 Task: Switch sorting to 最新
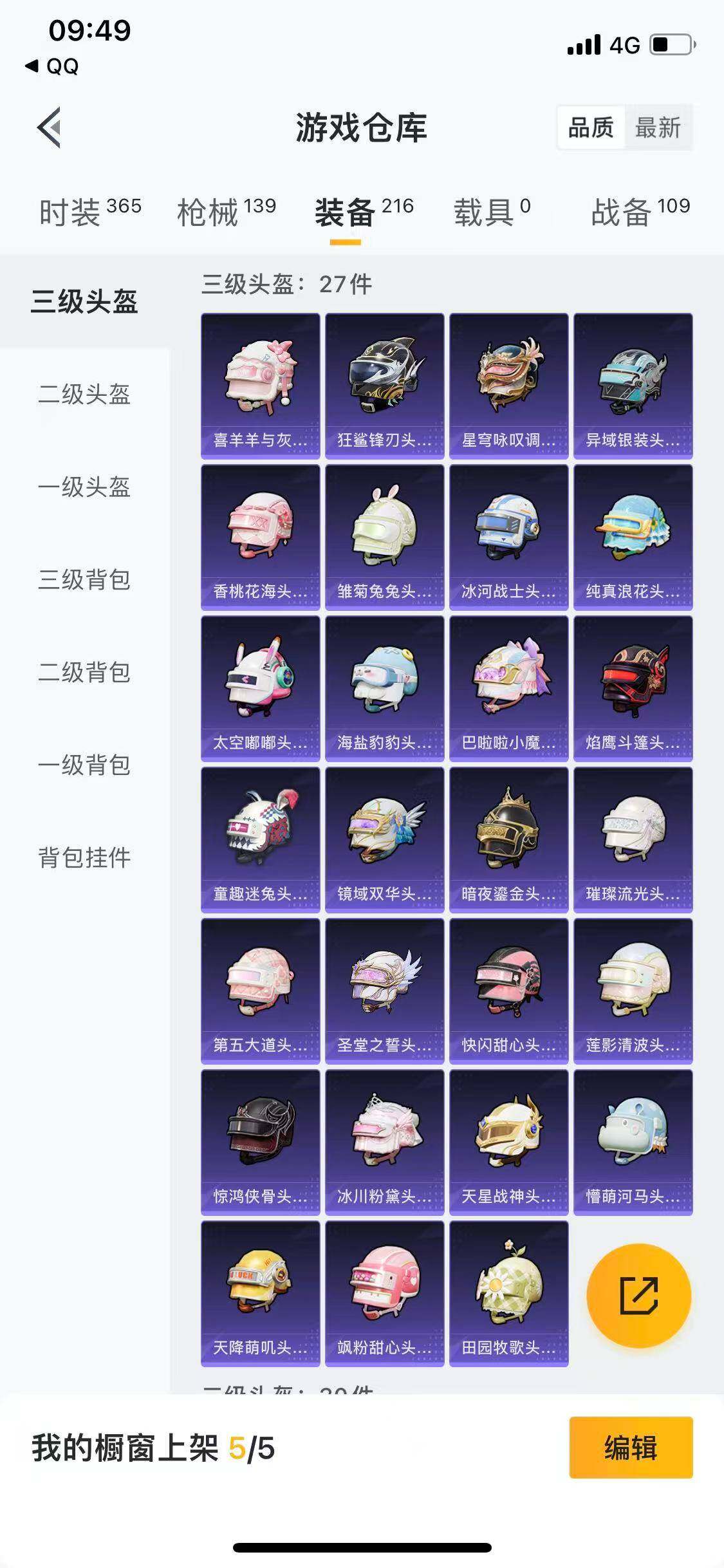pyautogui.click(x=657, y=128)
